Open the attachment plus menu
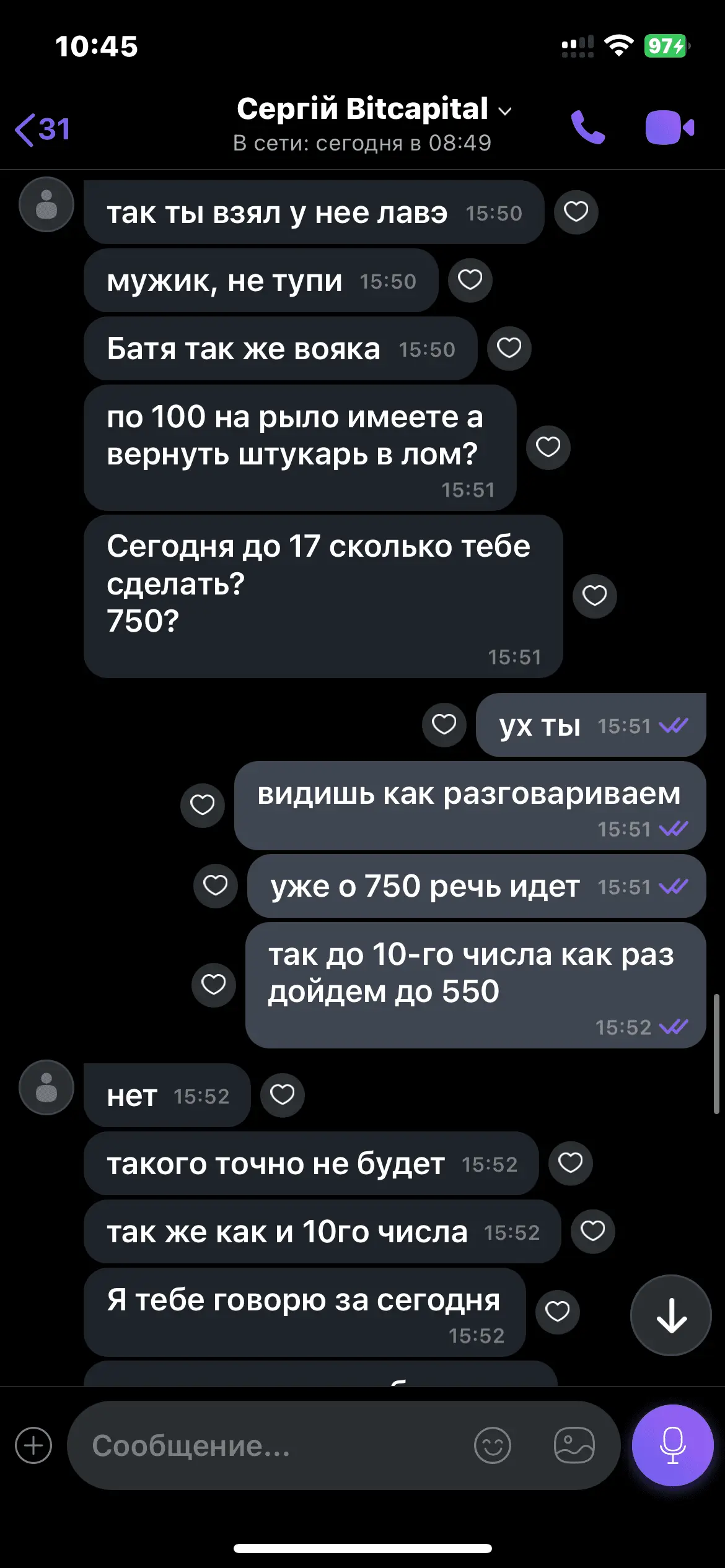 tap(33, 1445)
